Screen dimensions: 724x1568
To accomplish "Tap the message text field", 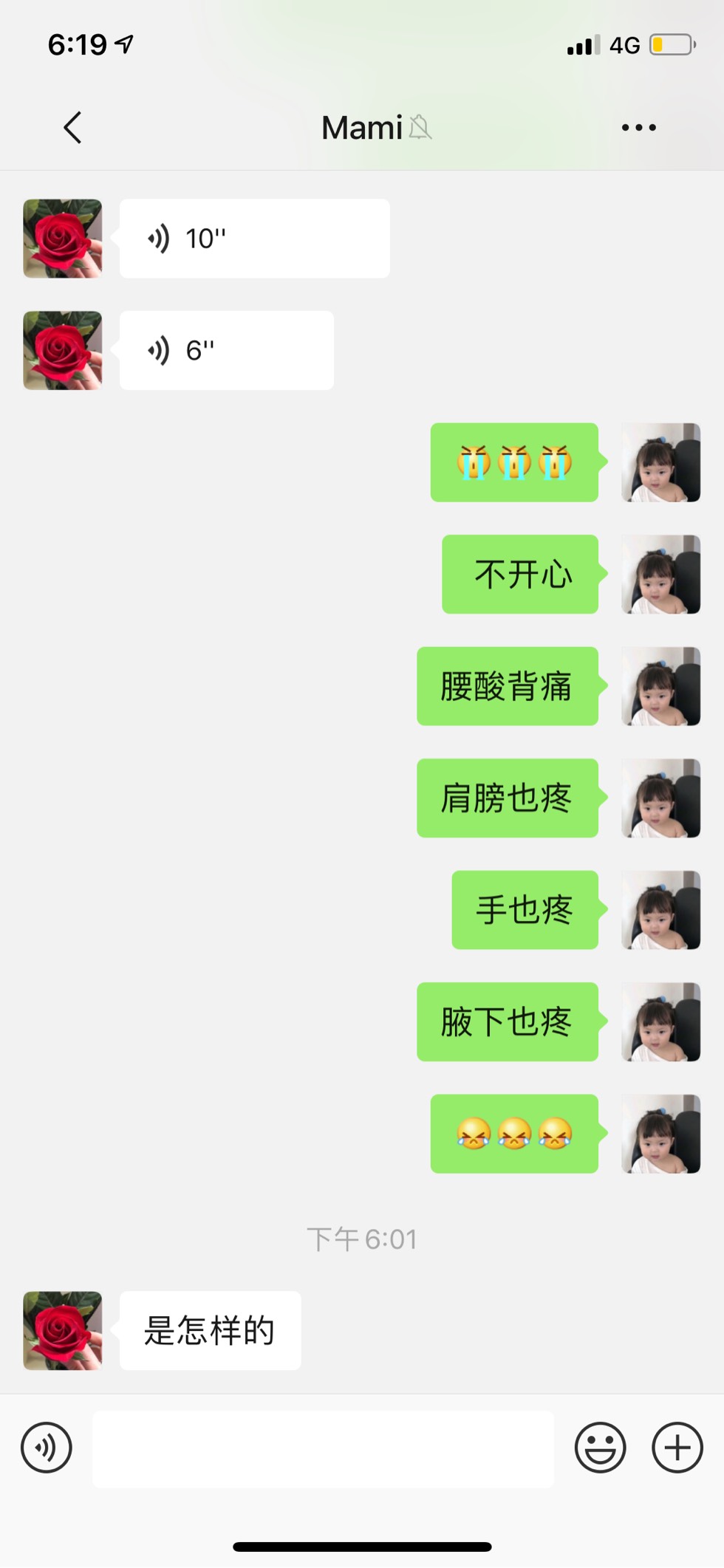I will (323, 1448).
